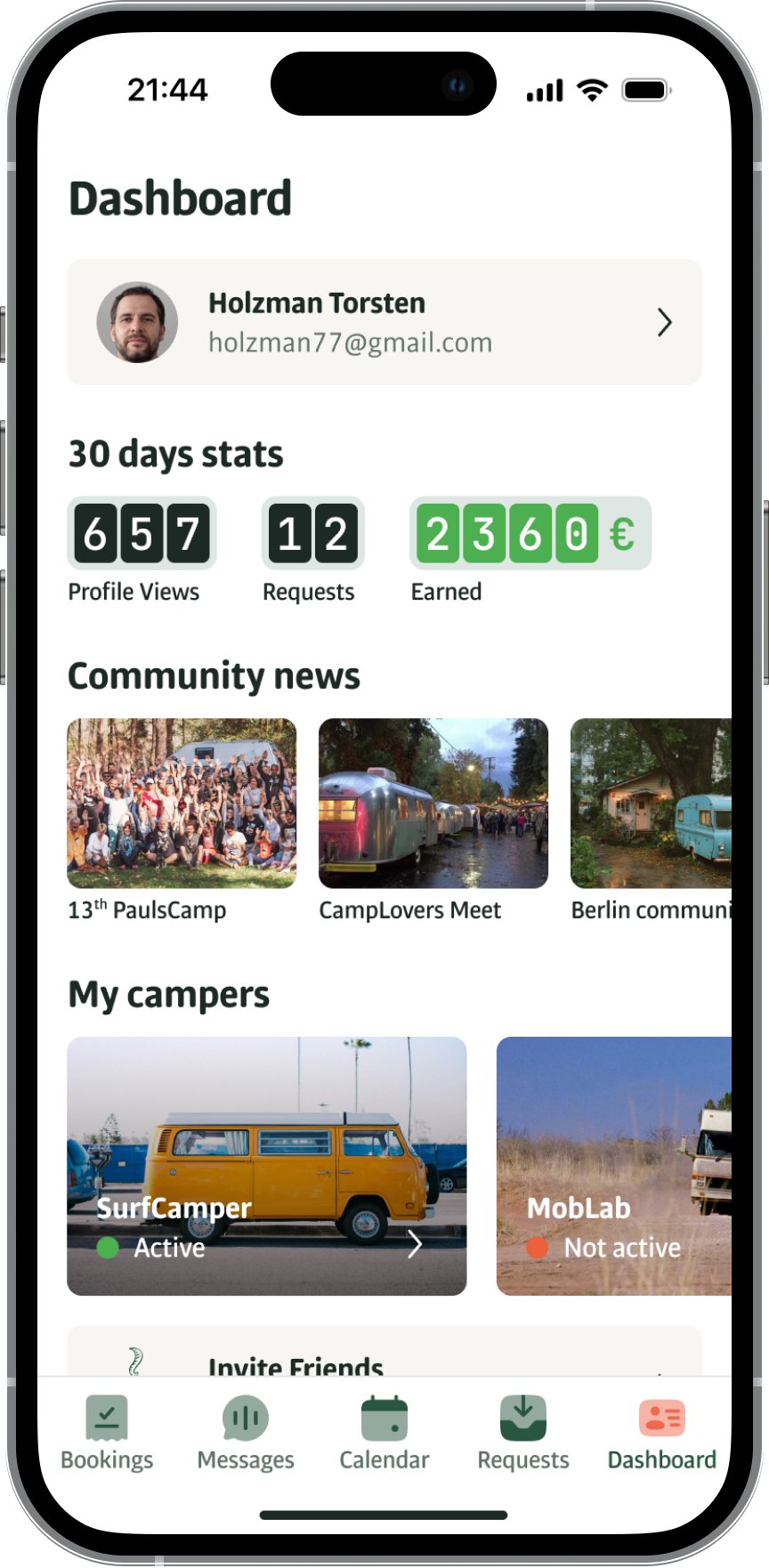Image resolution: width=769 pixels, height=1568 pixels.
Task: Switch to the Bookings tab
Action: (x=107, y=1433)
